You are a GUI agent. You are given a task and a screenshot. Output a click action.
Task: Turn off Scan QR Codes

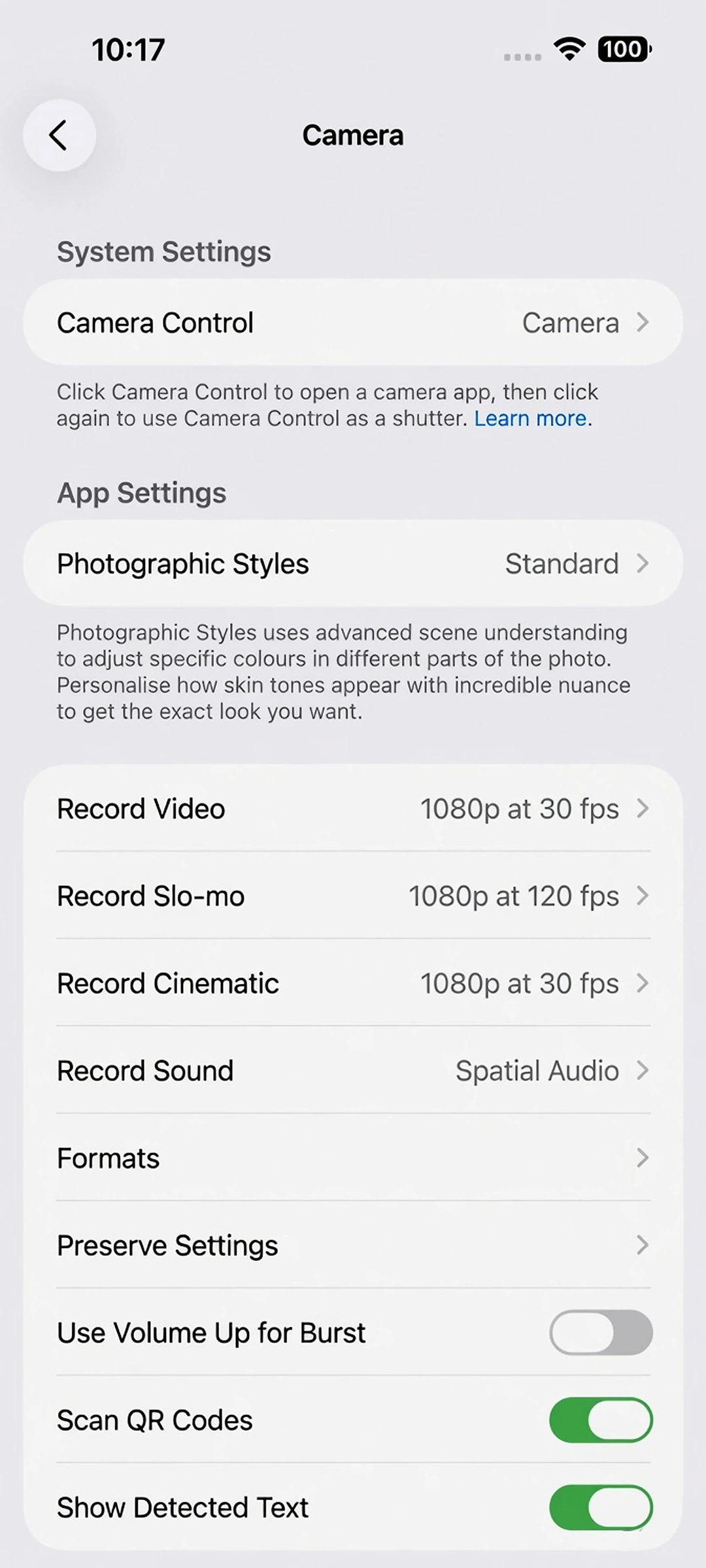[601, 1420]
